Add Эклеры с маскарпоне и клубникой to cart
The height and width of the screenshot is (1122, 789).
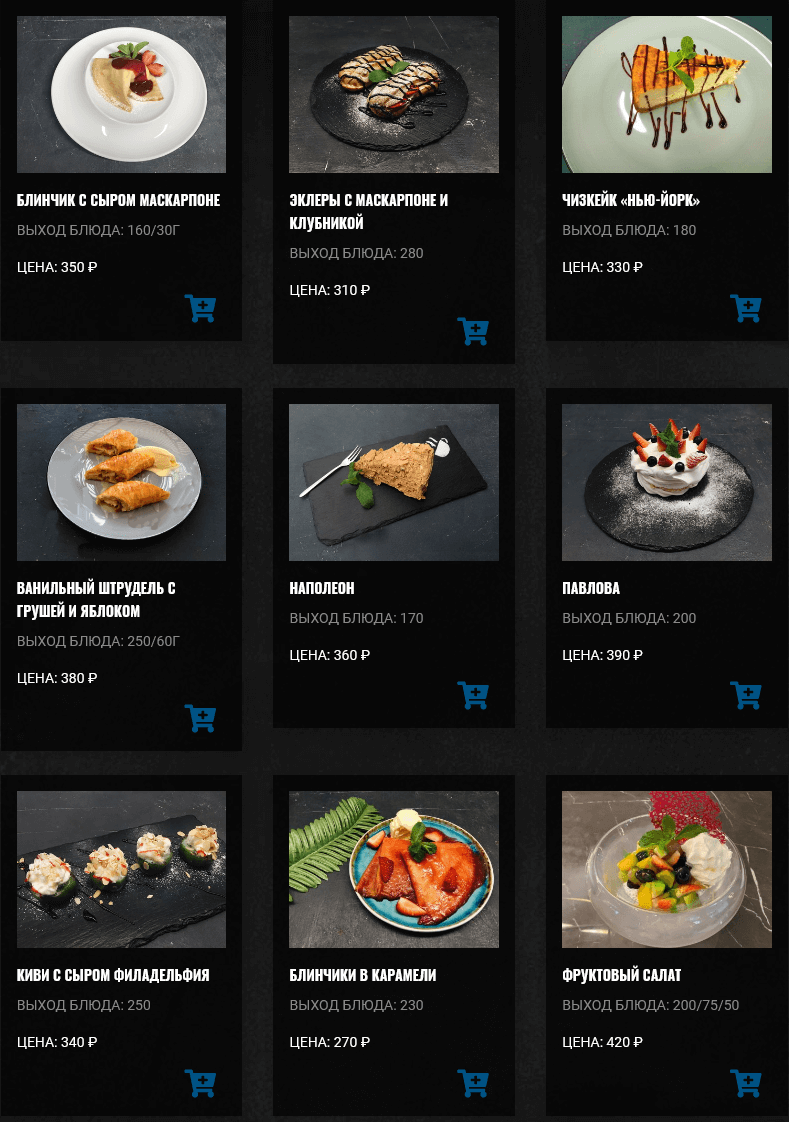(473, 331)
